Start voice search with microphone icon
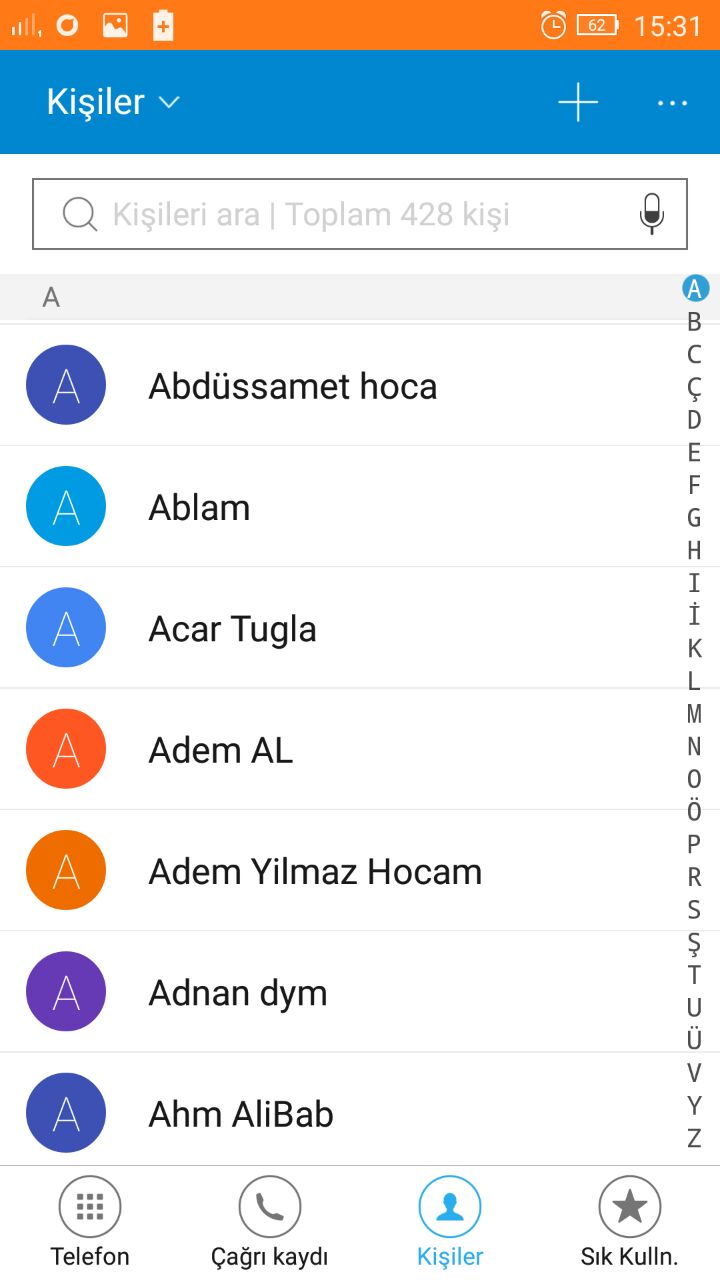The image size is (720, 1280). pyautogui.click(x=652, y=213)
